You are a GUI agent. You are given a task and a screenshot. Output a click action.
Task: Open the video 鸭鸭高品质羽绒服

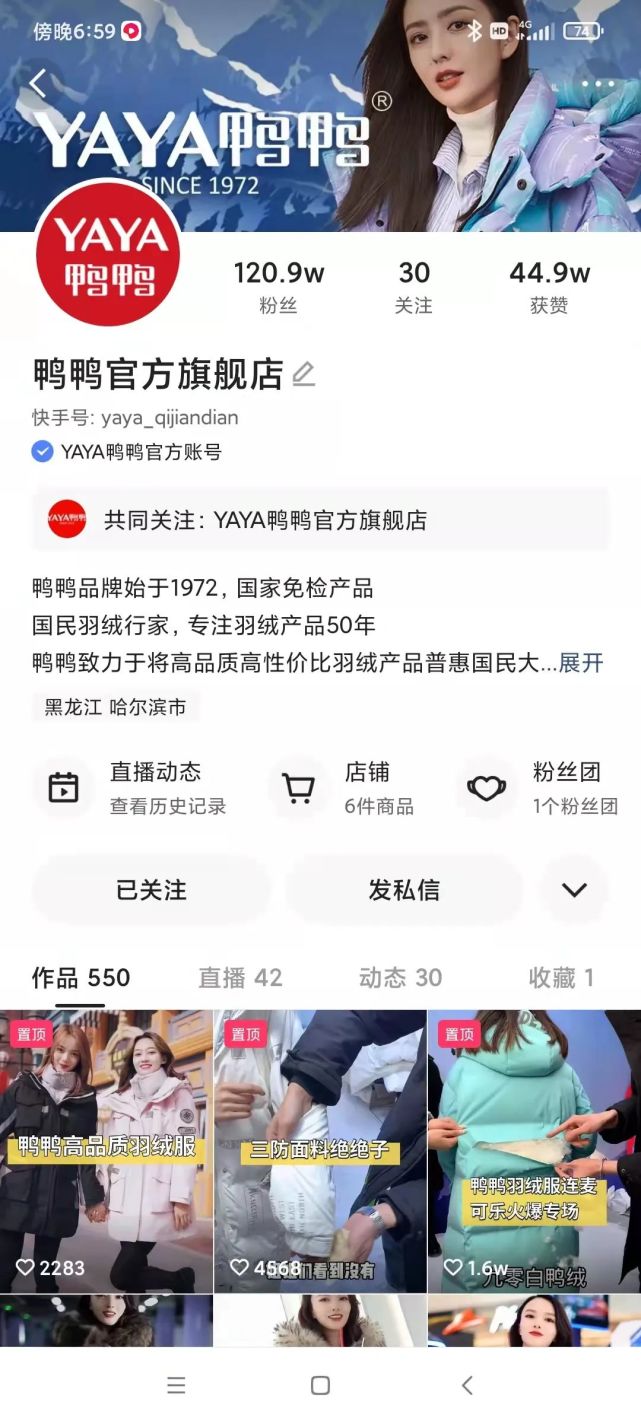(107, 1150)
